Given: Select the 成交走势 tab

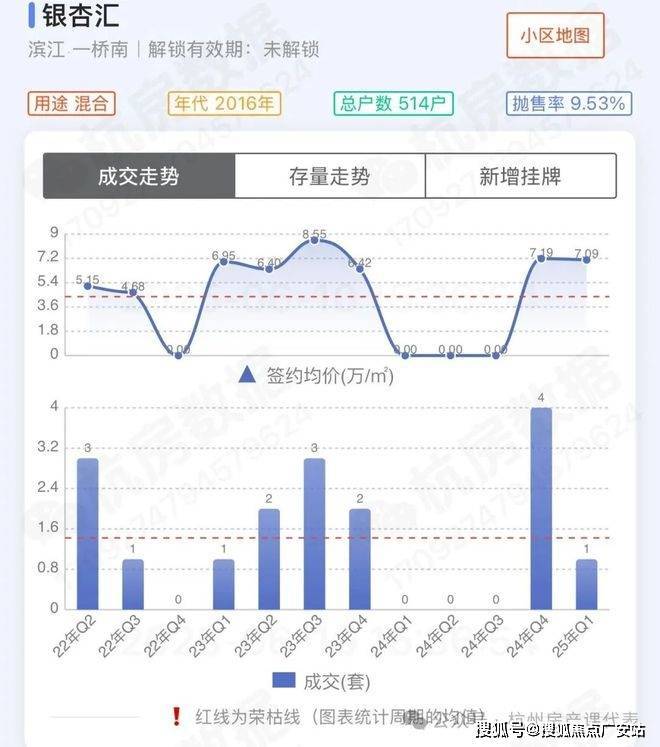Looking at the screenshot, I should click(x=139, y=177).
